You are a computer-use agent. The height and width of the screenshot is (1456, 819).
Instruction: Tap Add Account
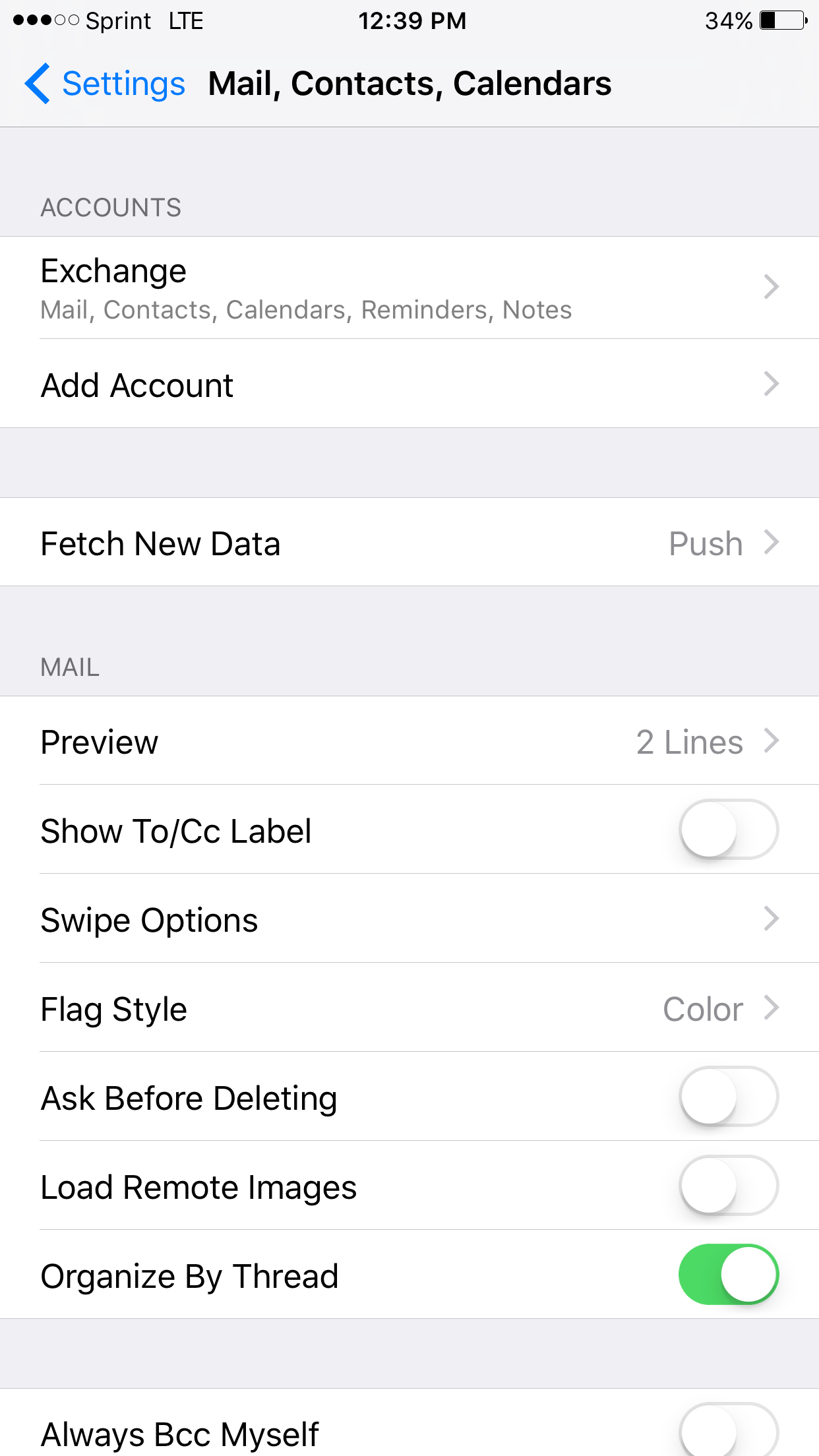[x=409, y=384]
